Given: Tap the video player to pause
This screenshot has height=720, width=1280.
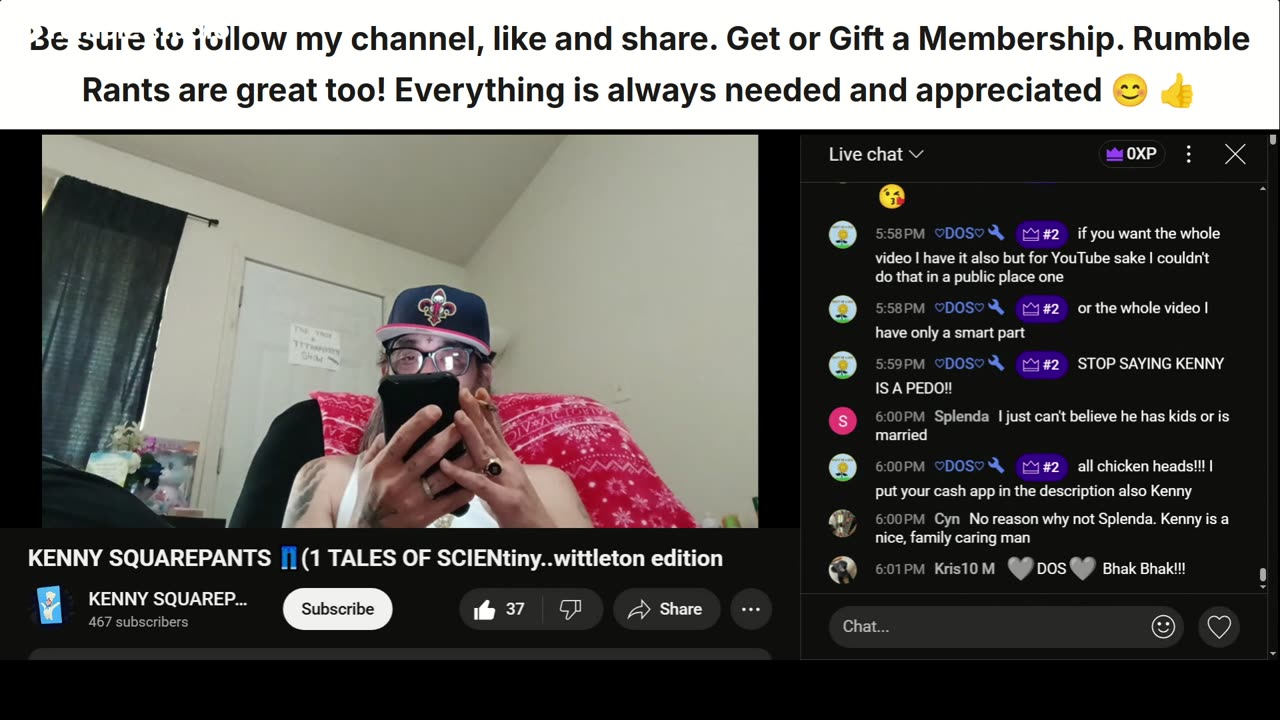Looking at the screenshot, I should coord(400,330).
